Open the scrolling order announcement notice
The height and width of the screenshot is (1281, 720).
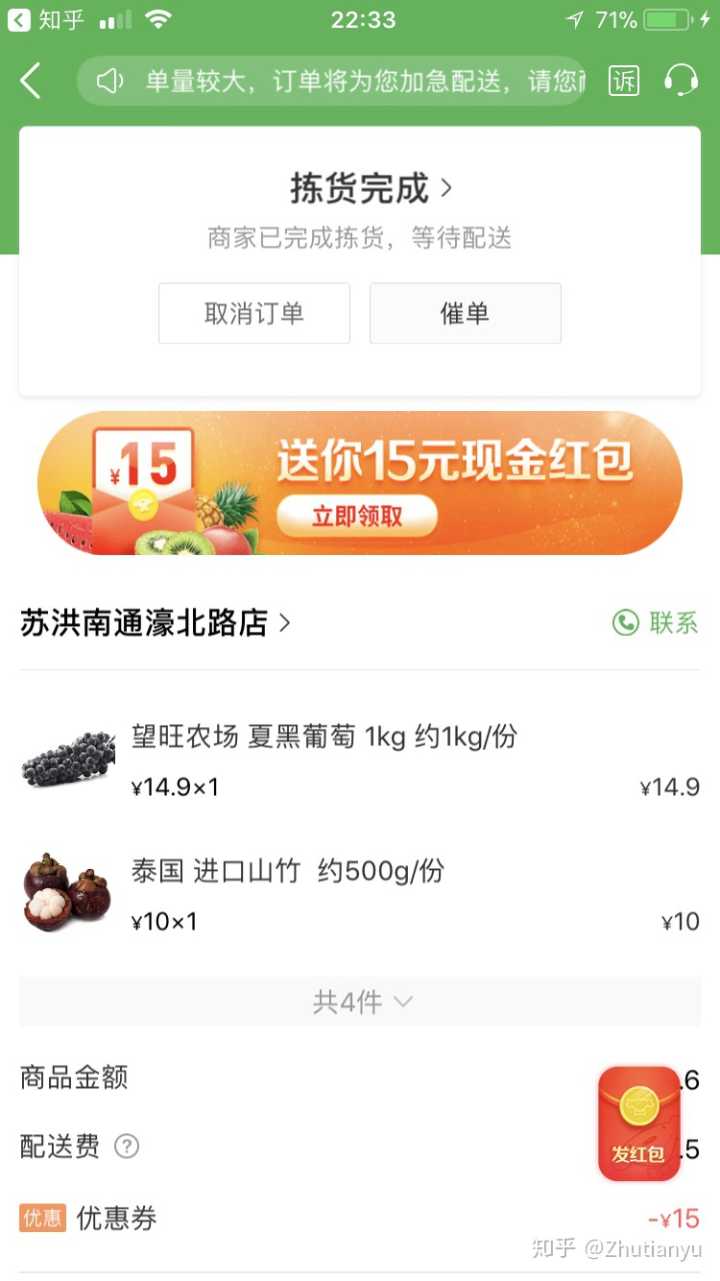coord(340,81)
